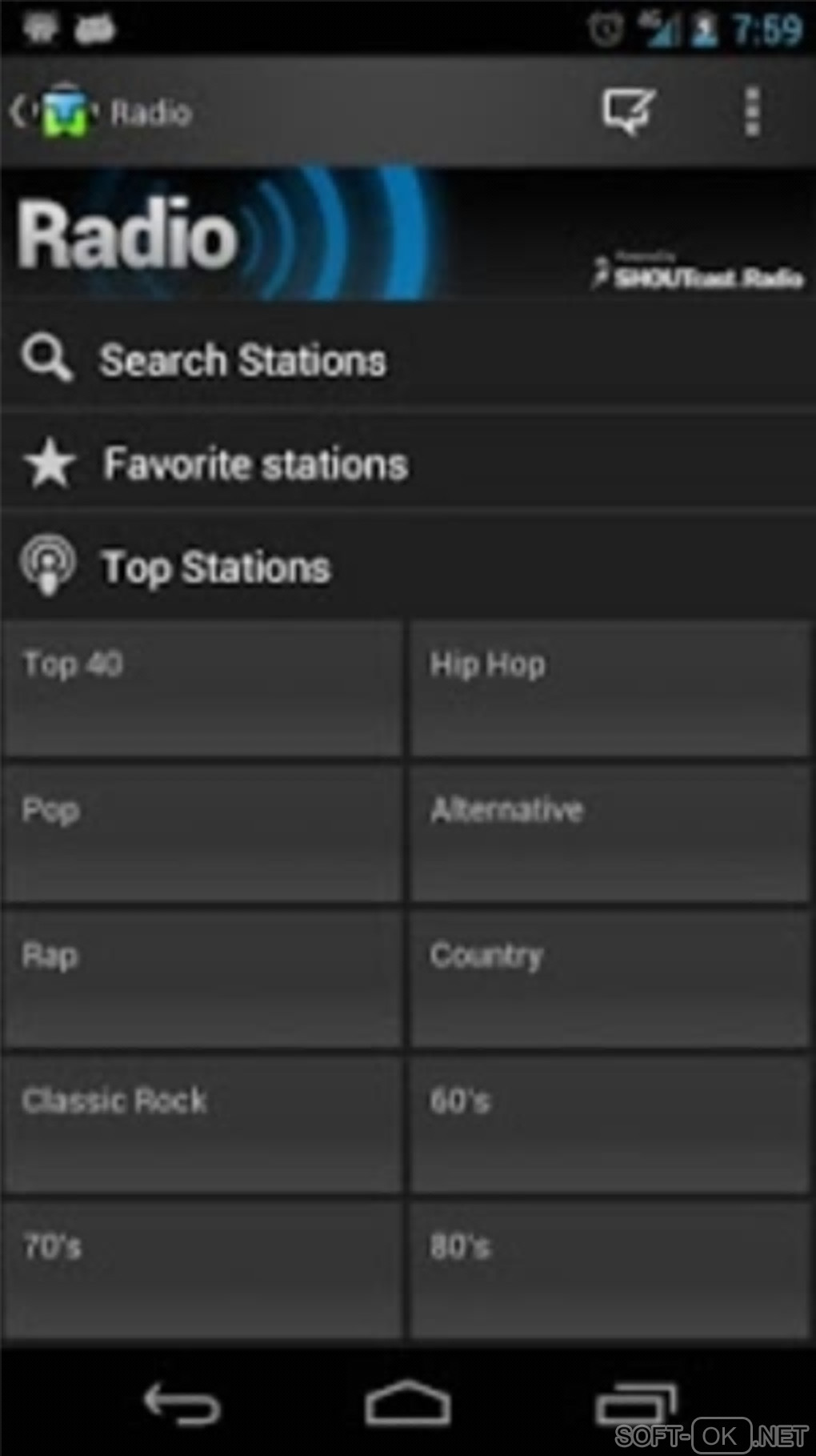The image size is (816, 1456).
Task: Browse Alternative stations
Action: tap(611, 834)
